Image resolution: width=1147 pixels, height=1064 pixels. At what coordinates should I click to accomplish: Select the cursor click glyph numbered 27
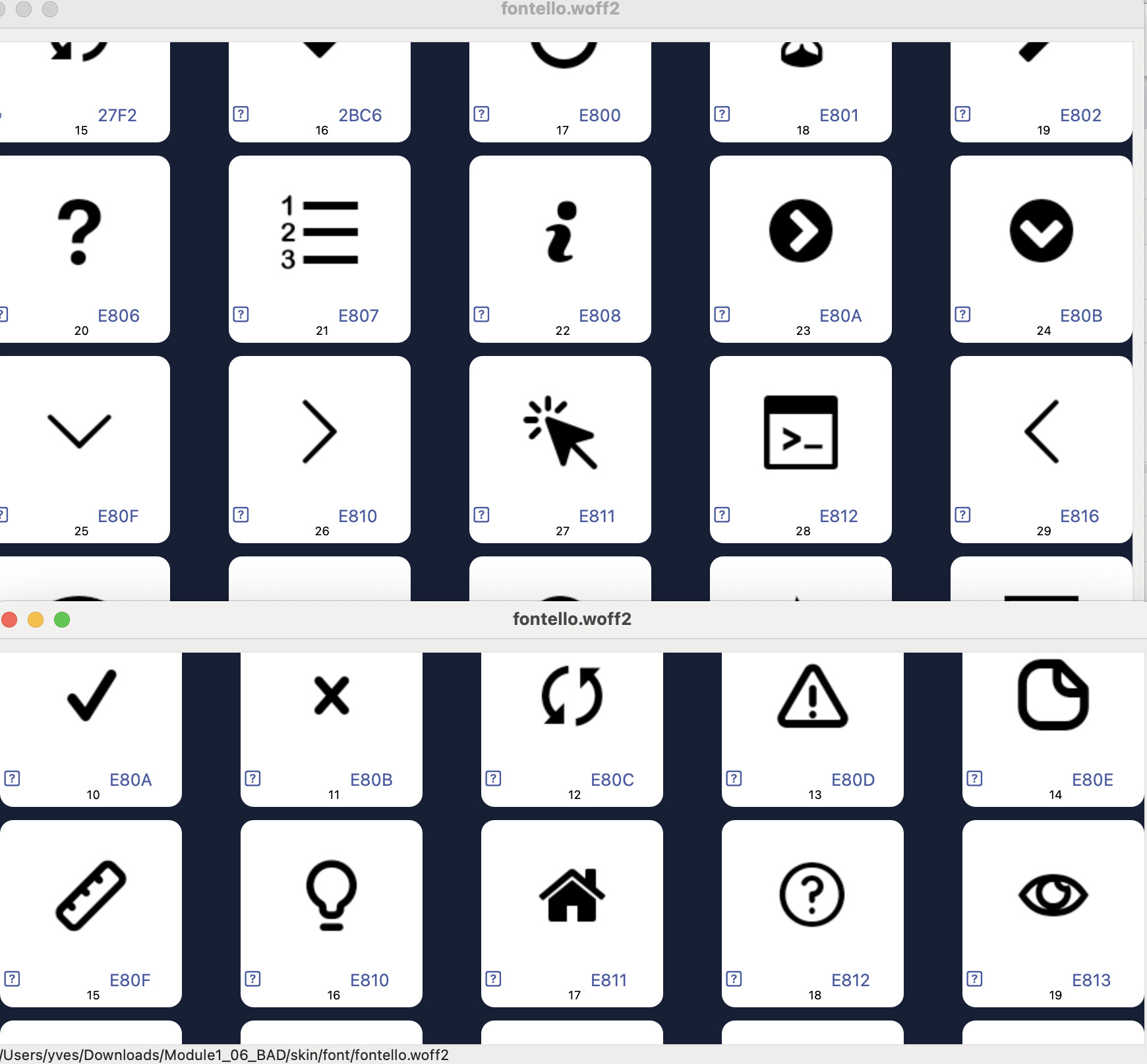coord(560,433)
